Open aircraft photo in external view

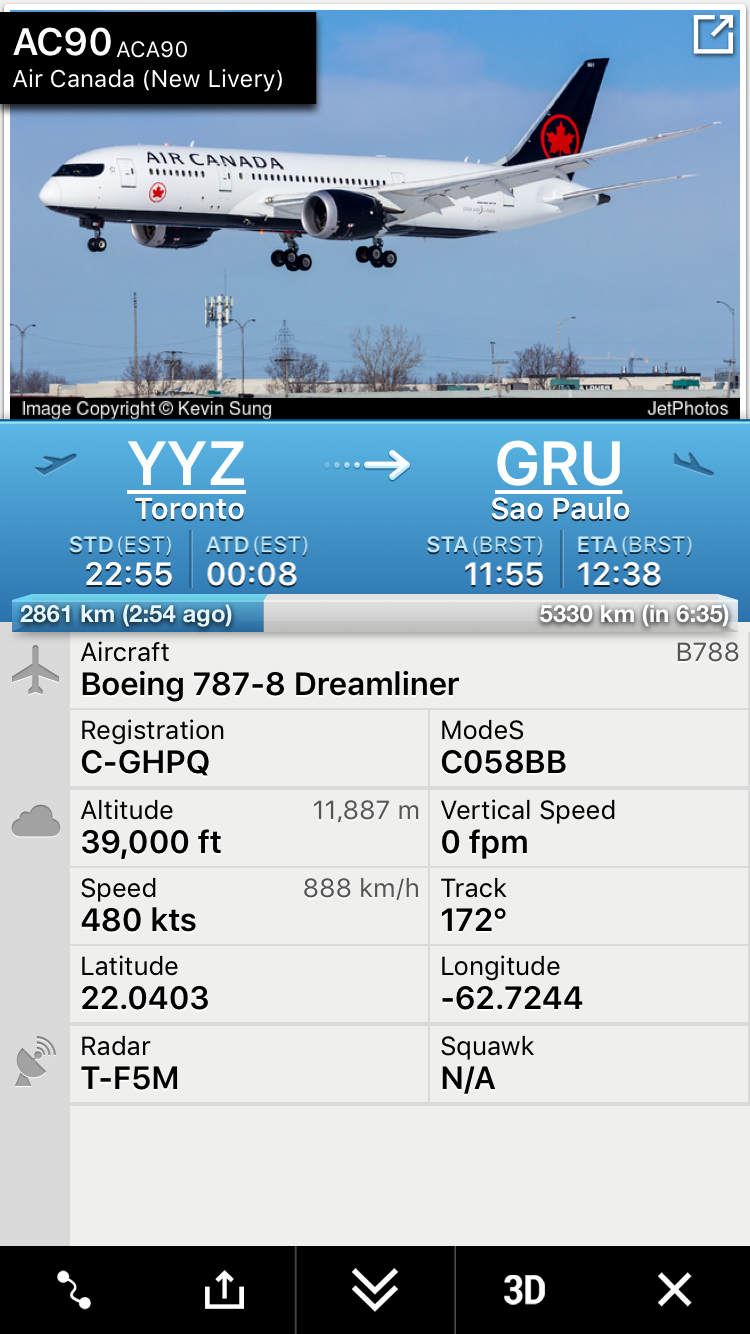click(713, 36)
